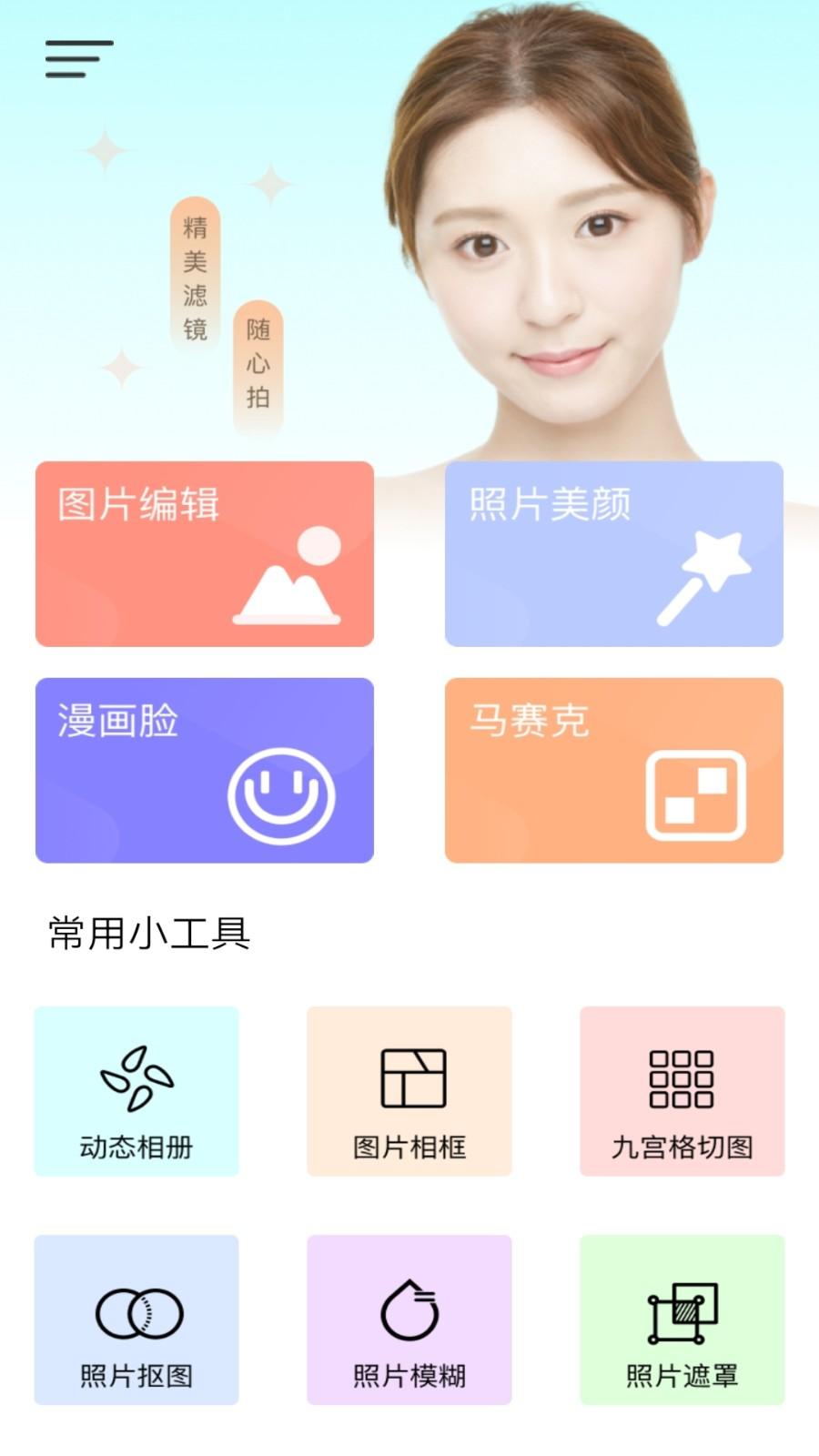The height and width of the screenshot is (1456, 819).
Task: Open 九宫格切图 tool
Action: 682,1091
